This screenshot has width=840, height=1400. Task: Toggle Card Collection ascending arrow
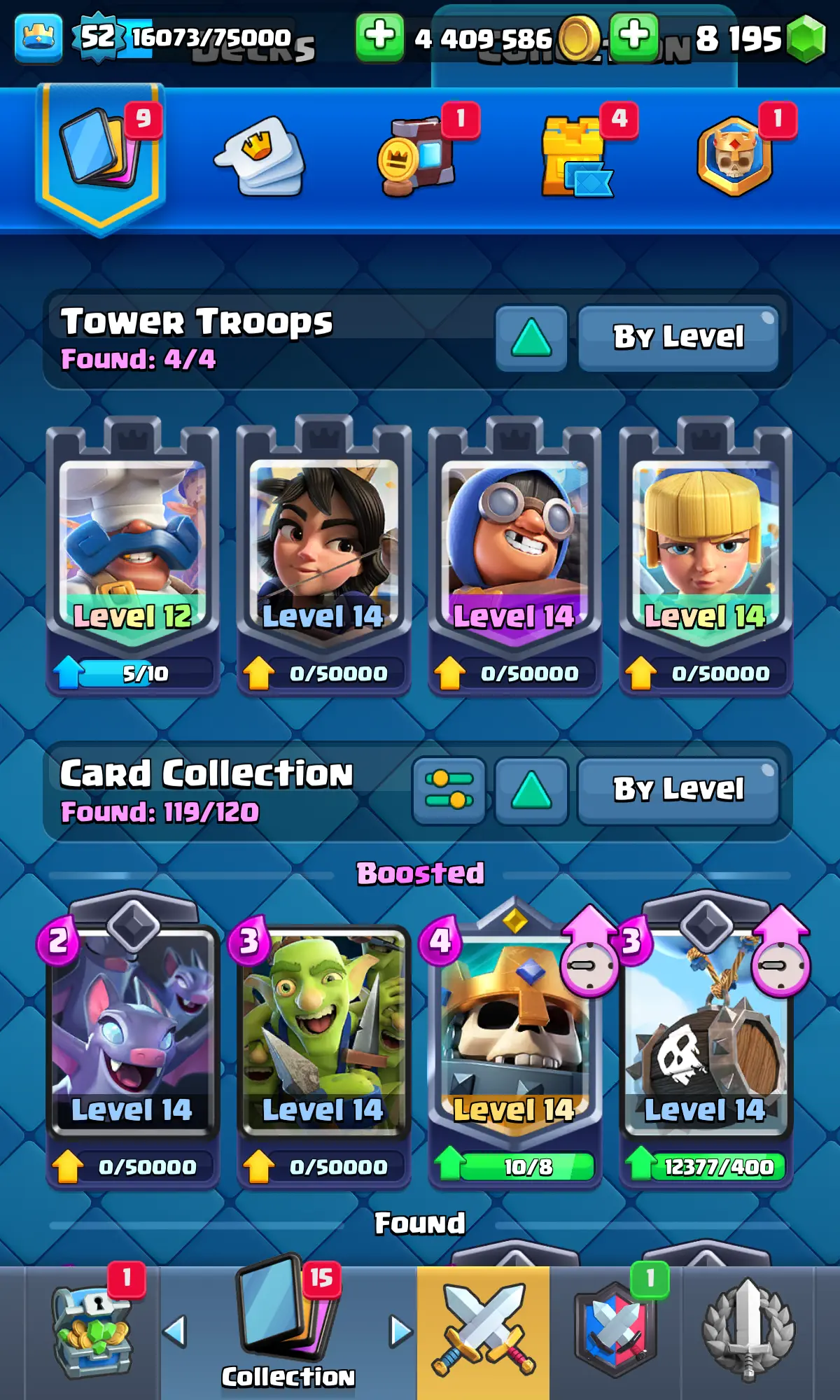tap(531, 790)
